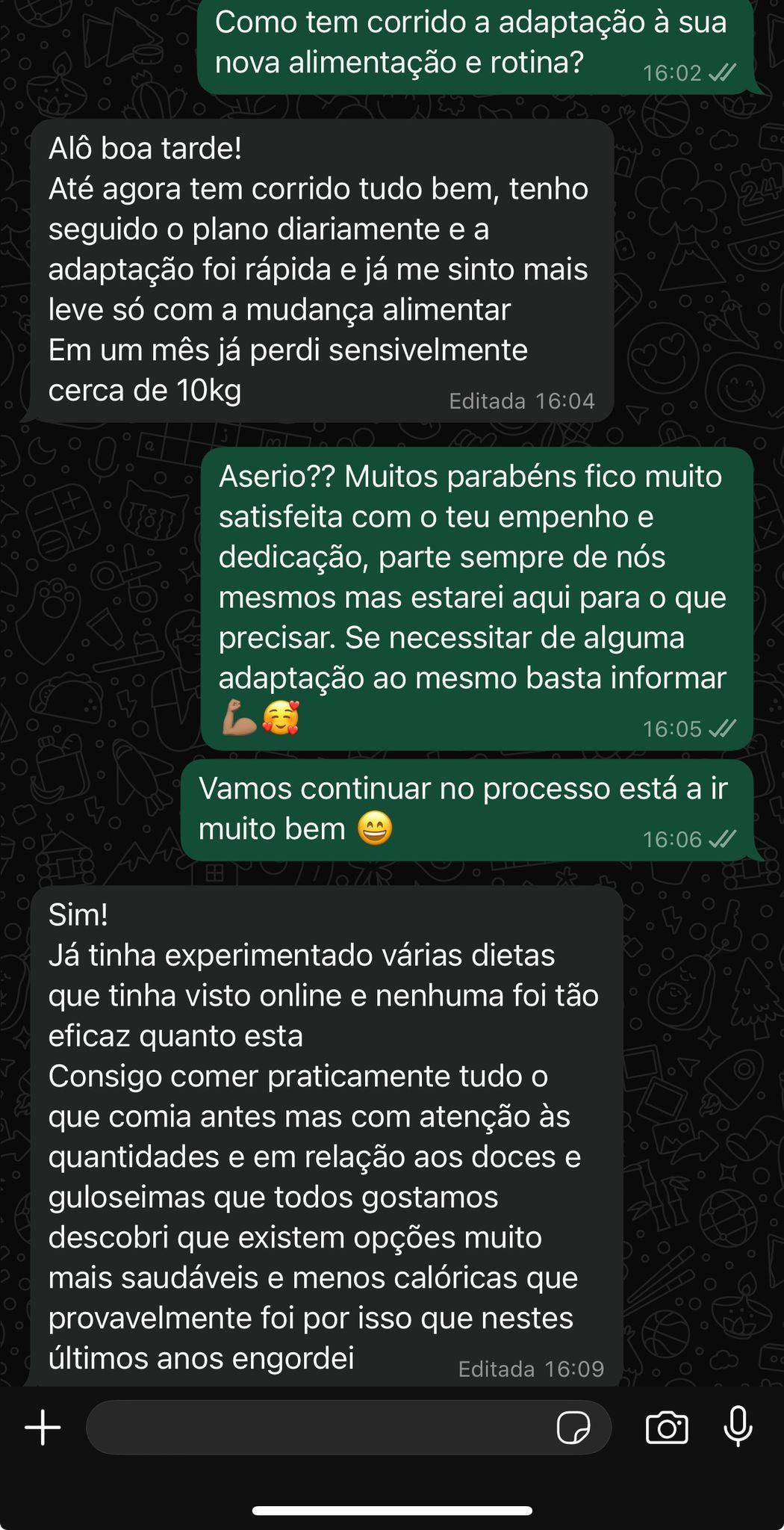This screenshot has height=1530, width=784.
Task: Start recording a voice message
Action: coord(738,1426)
